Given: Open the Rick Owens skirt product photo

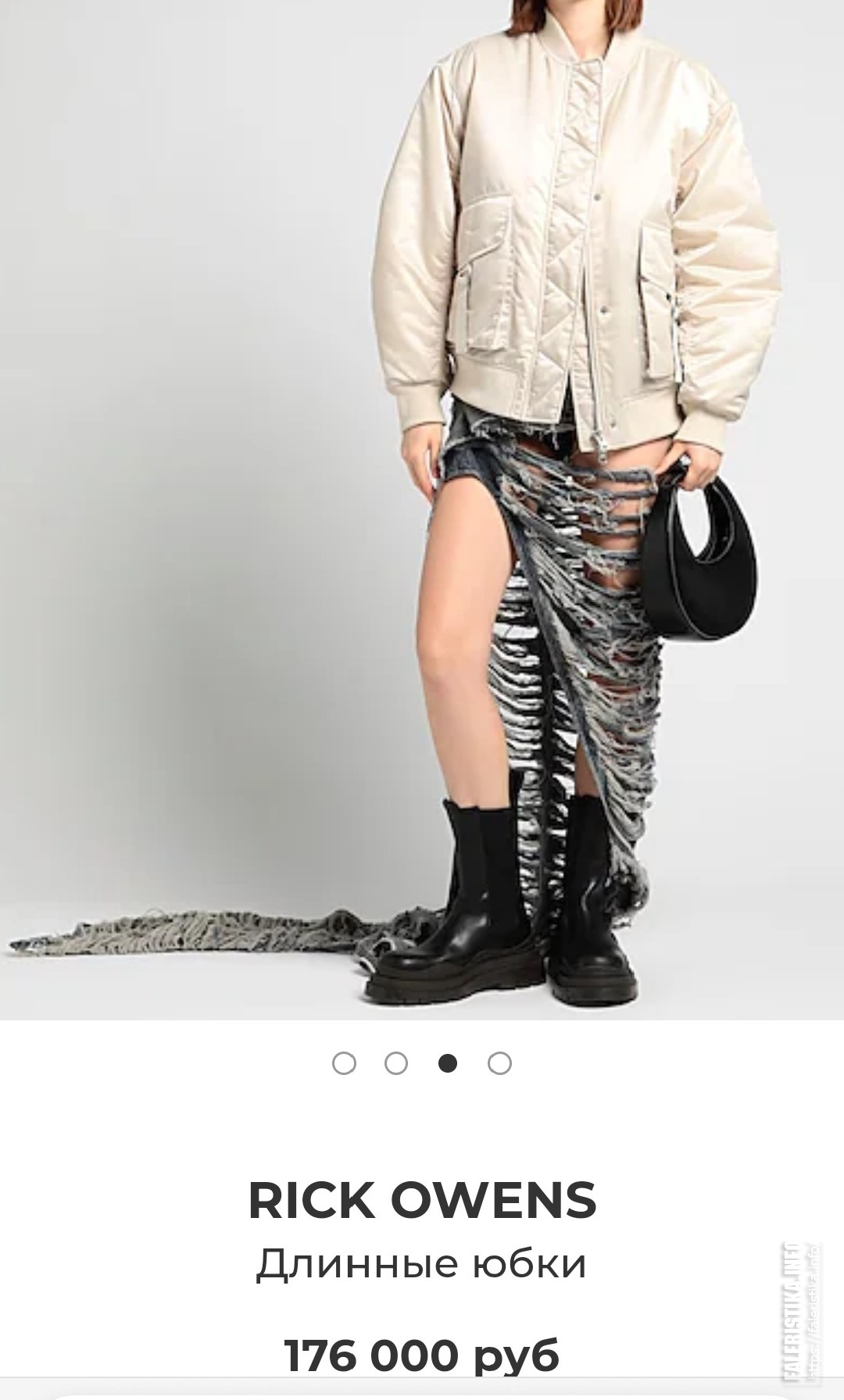Looking at the screenshot, I should [422, 509].
